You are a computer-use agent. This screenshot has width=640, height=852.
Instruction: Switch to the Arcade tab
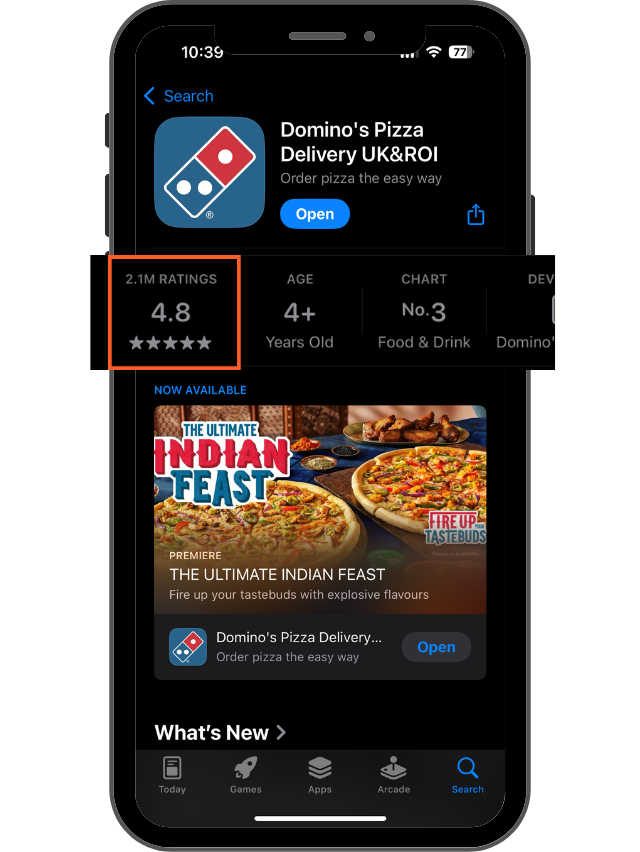[394, 775]
